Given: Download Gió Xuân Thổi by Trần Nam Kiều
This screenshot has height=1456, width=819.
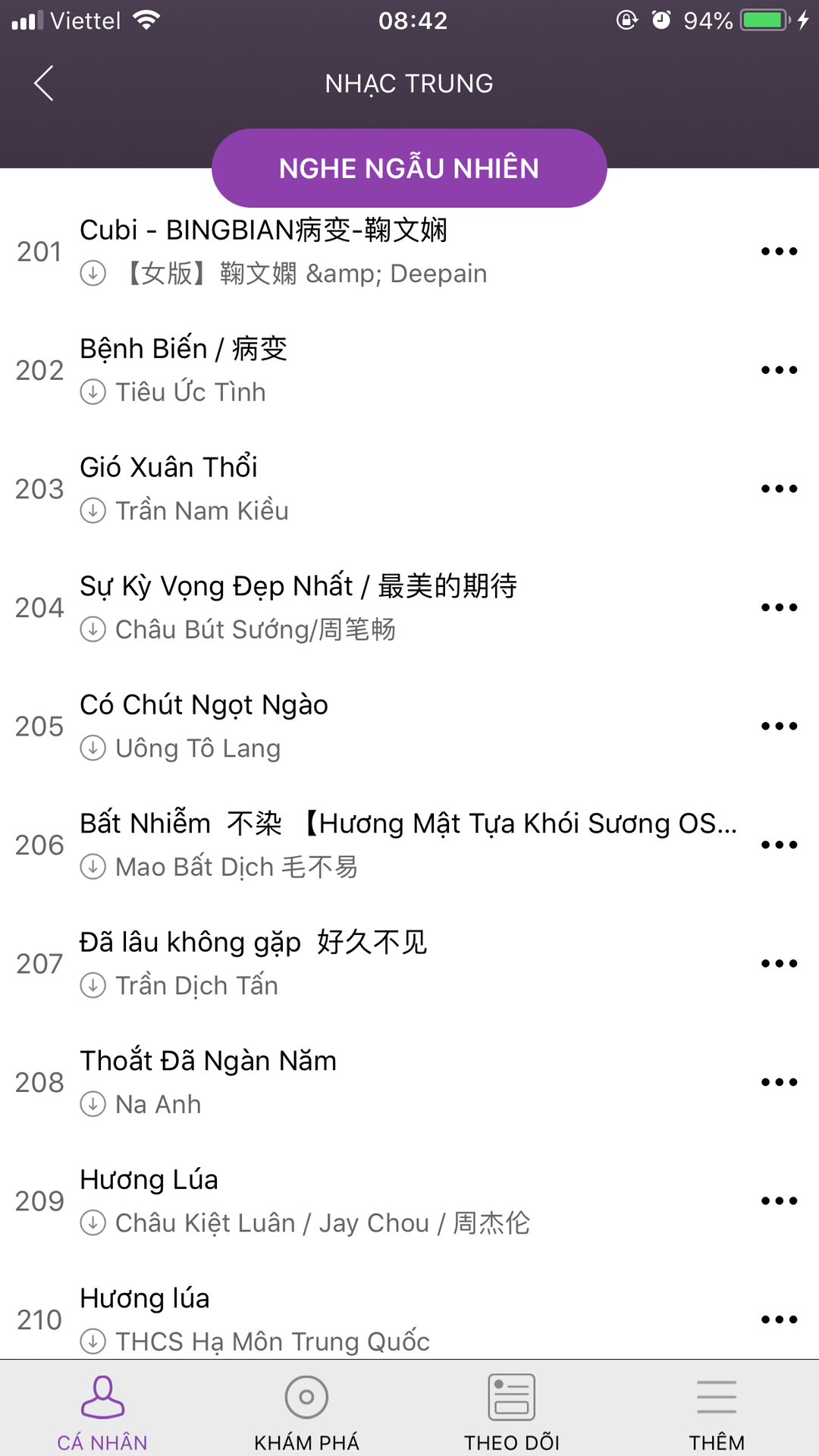Looking at the screenshot, I should tap(93, 510).
